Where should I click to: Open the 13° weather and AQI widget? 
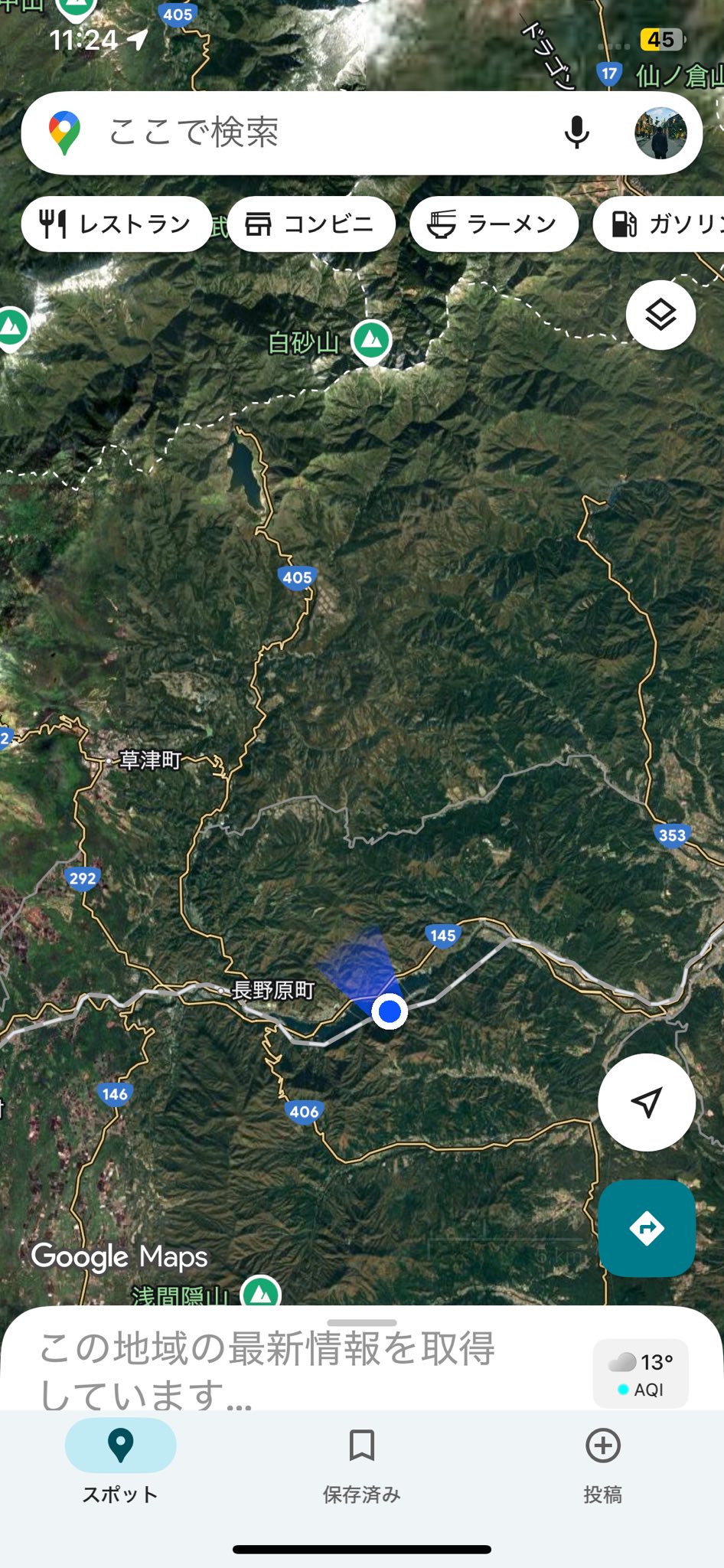641,1374
